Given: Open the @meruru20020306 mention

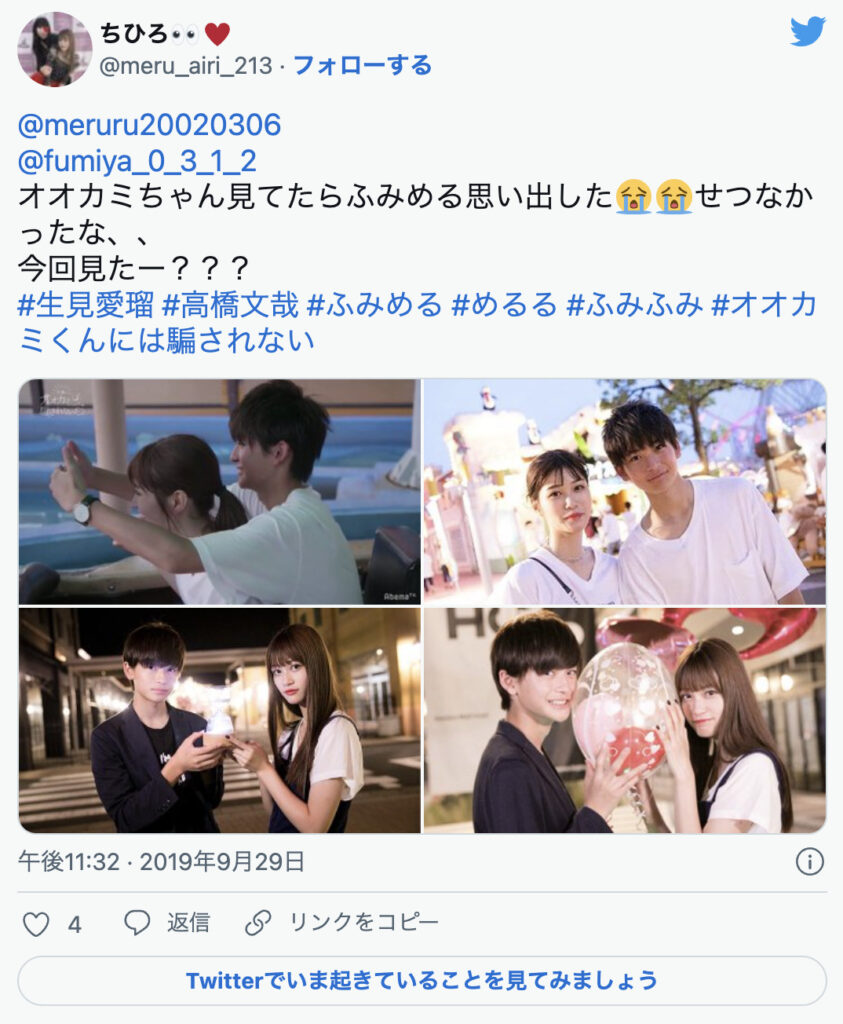Looking at the screenshot, I should tap(149, 125).
